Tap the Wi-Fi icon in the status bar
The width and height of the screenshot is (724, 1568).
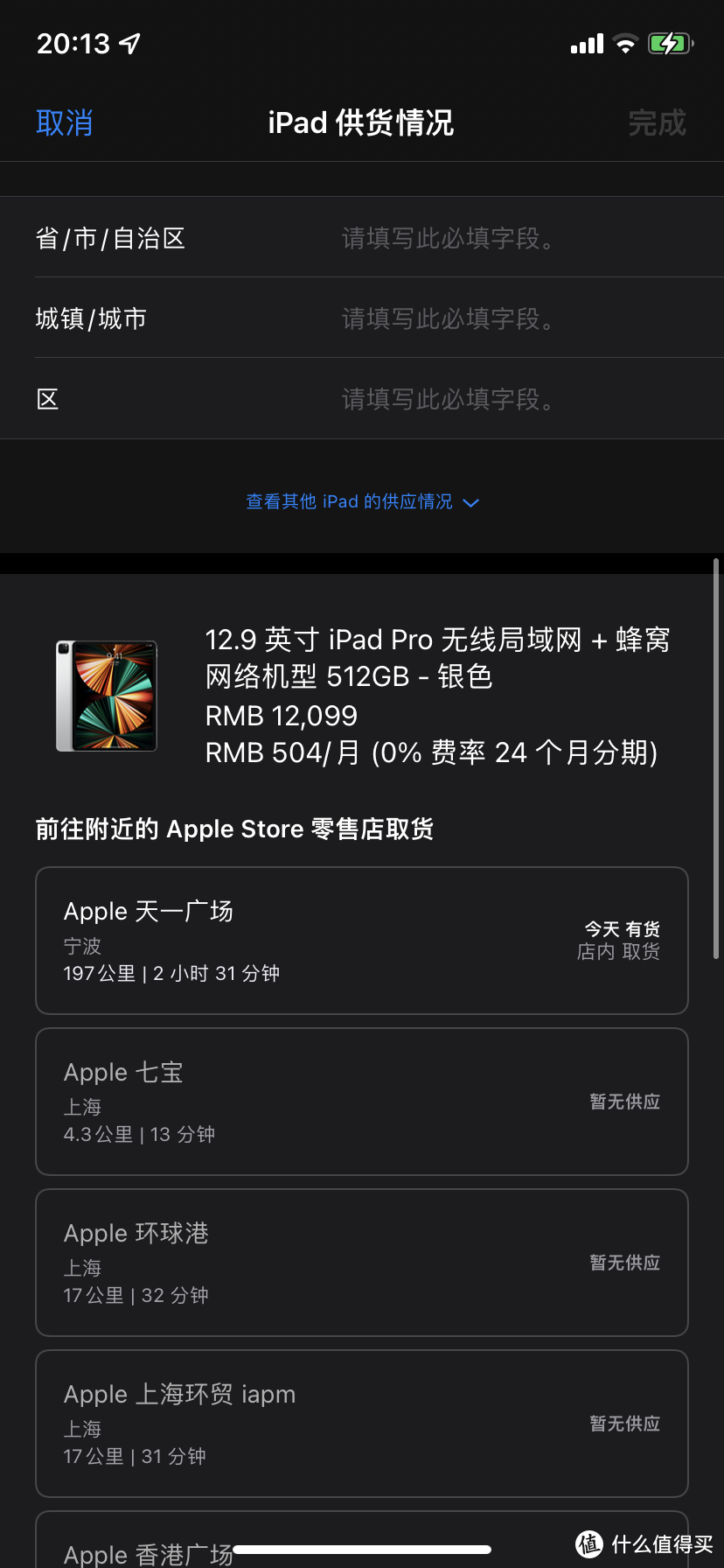pos(626,41)
